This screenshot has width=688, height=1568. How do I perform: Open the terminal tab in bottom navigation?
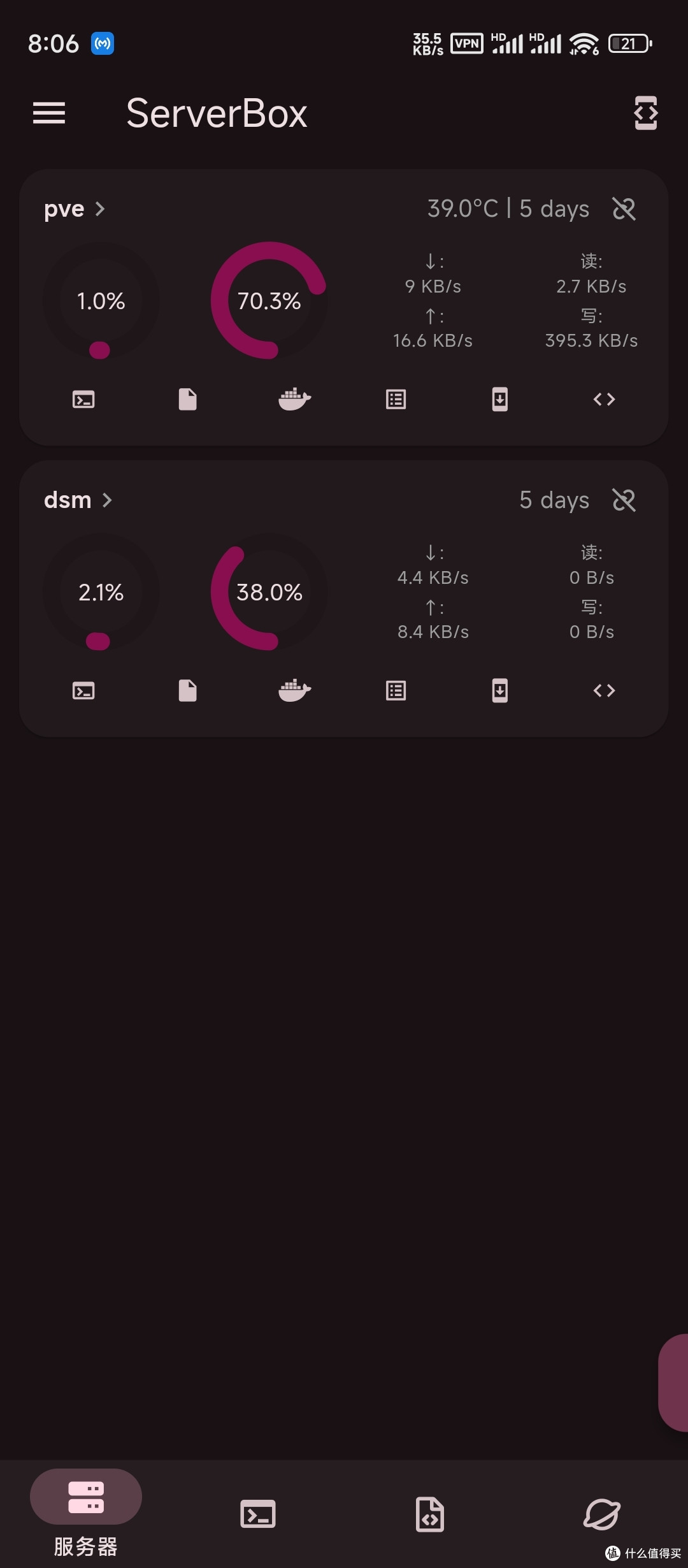tap(258, 1516)
